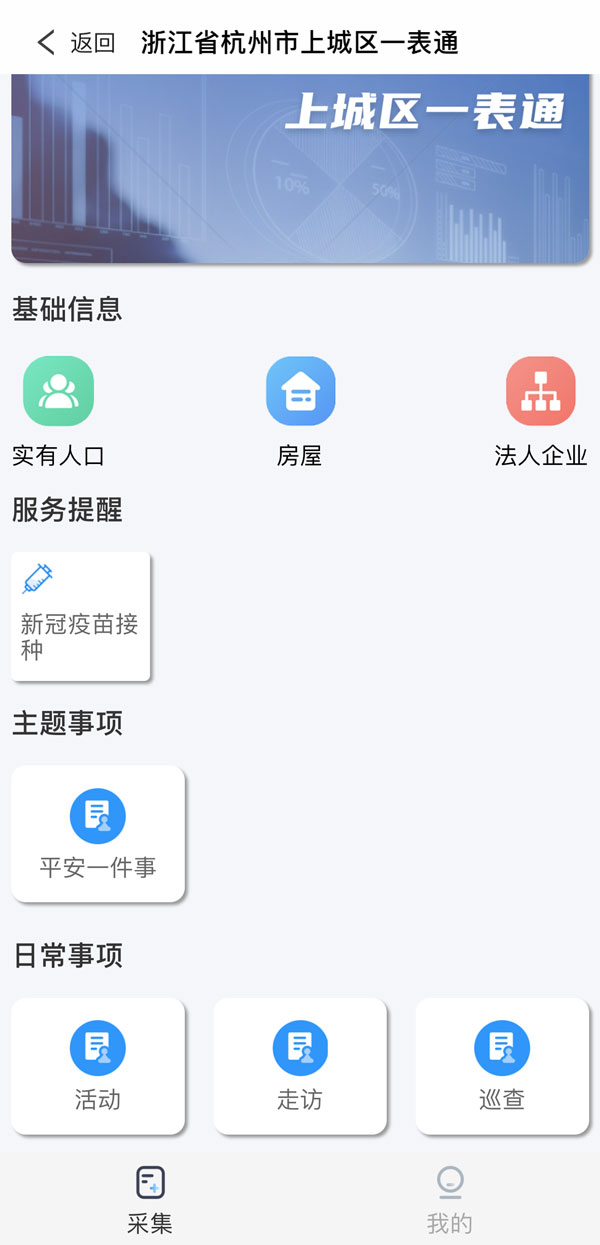Open the 巡查 daily item
Image resolution: width=600 pixels, height=1245 pixels.
pyautogui.click(x=502, y=1066)
